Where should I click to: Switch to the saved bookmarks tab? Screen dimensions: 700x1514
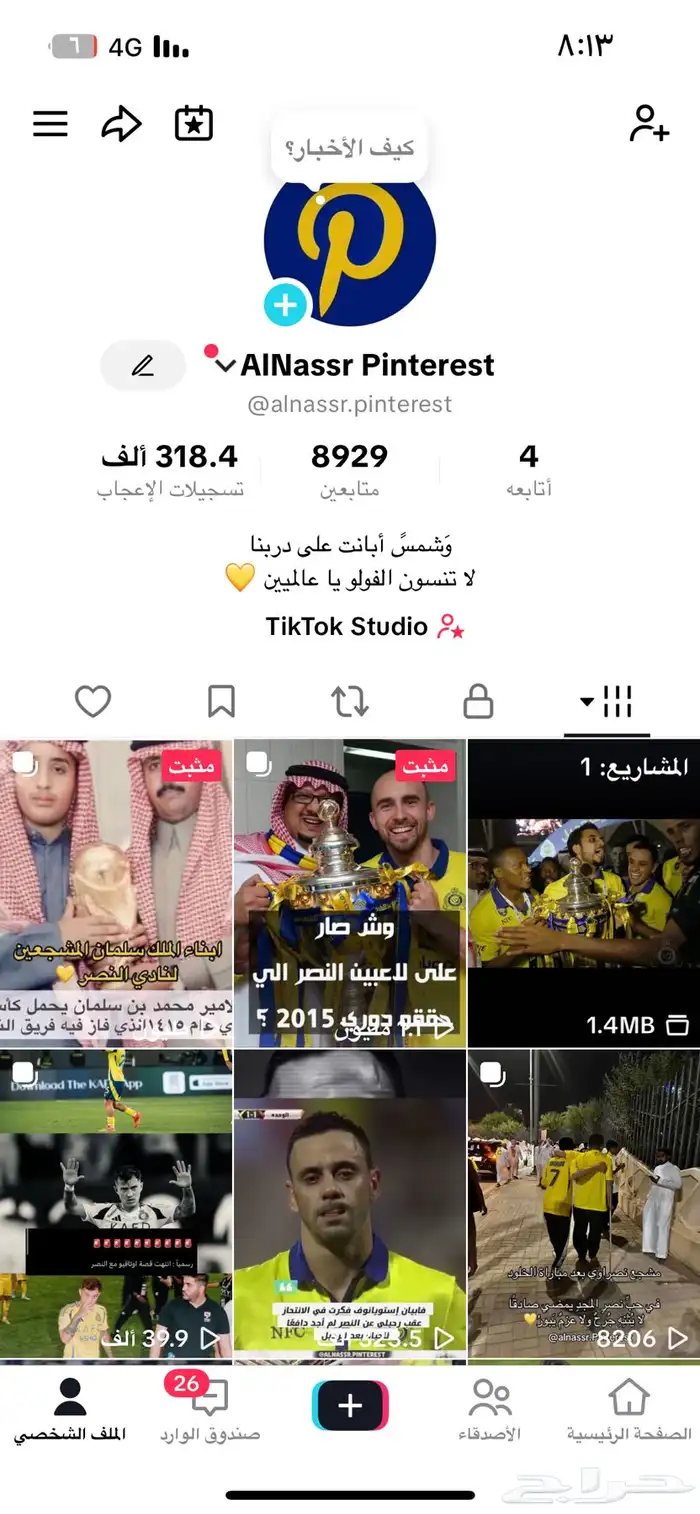tap(221, 703)
